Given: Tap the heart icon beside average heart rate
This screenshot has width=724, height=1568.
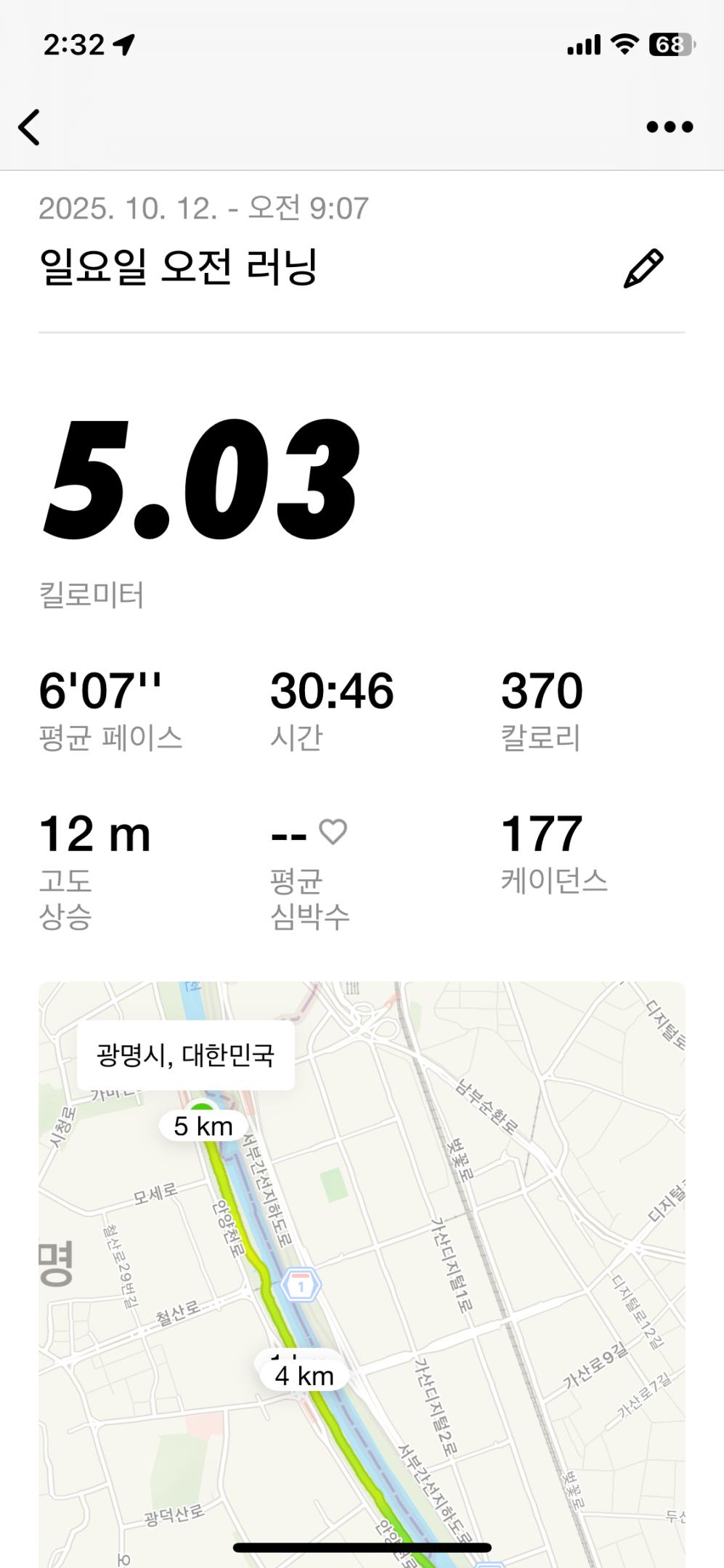Looking at the screenshot, I should click(333, 833).
